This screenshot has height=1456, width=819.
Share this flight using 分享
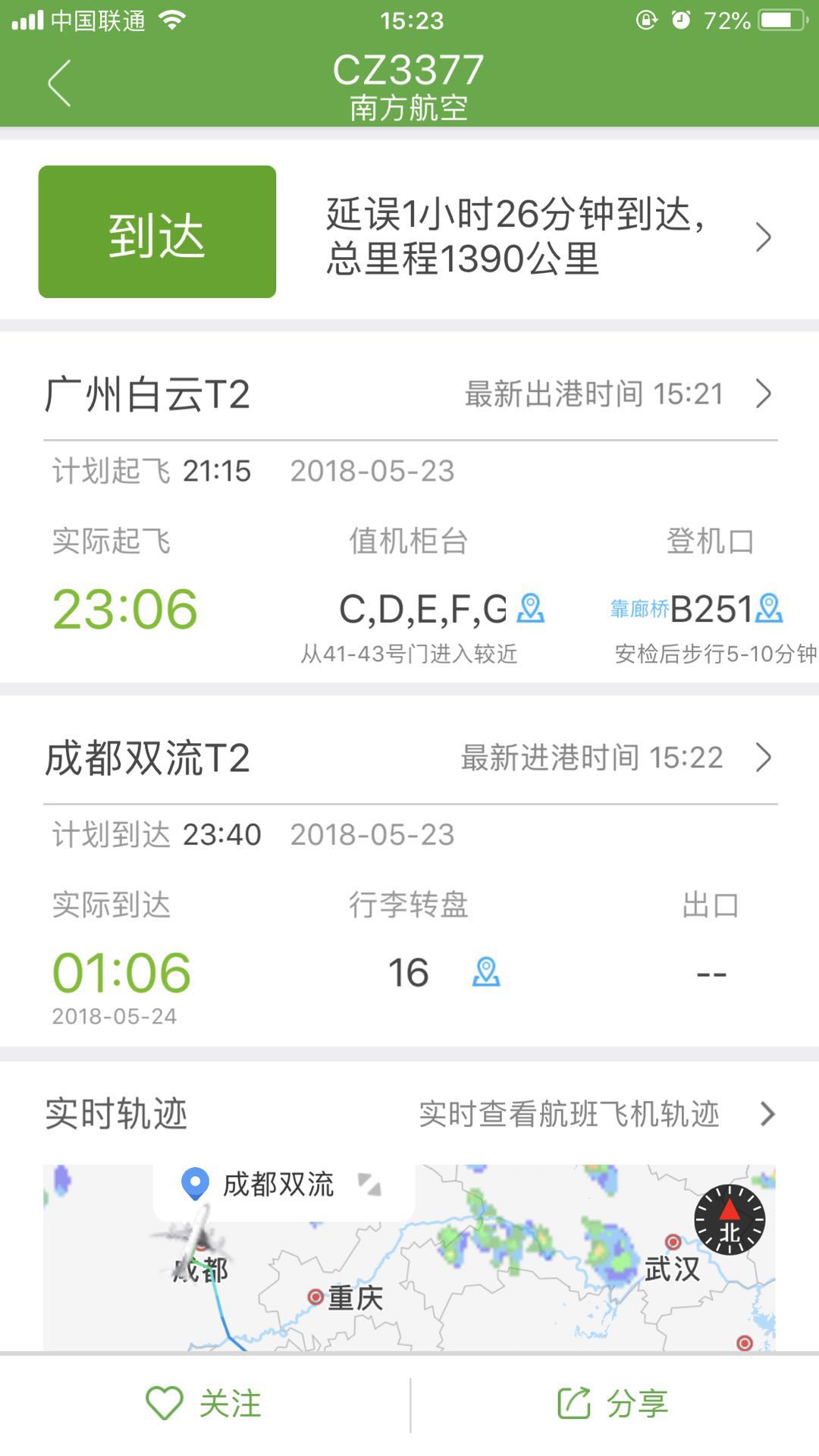point(614,1404)
